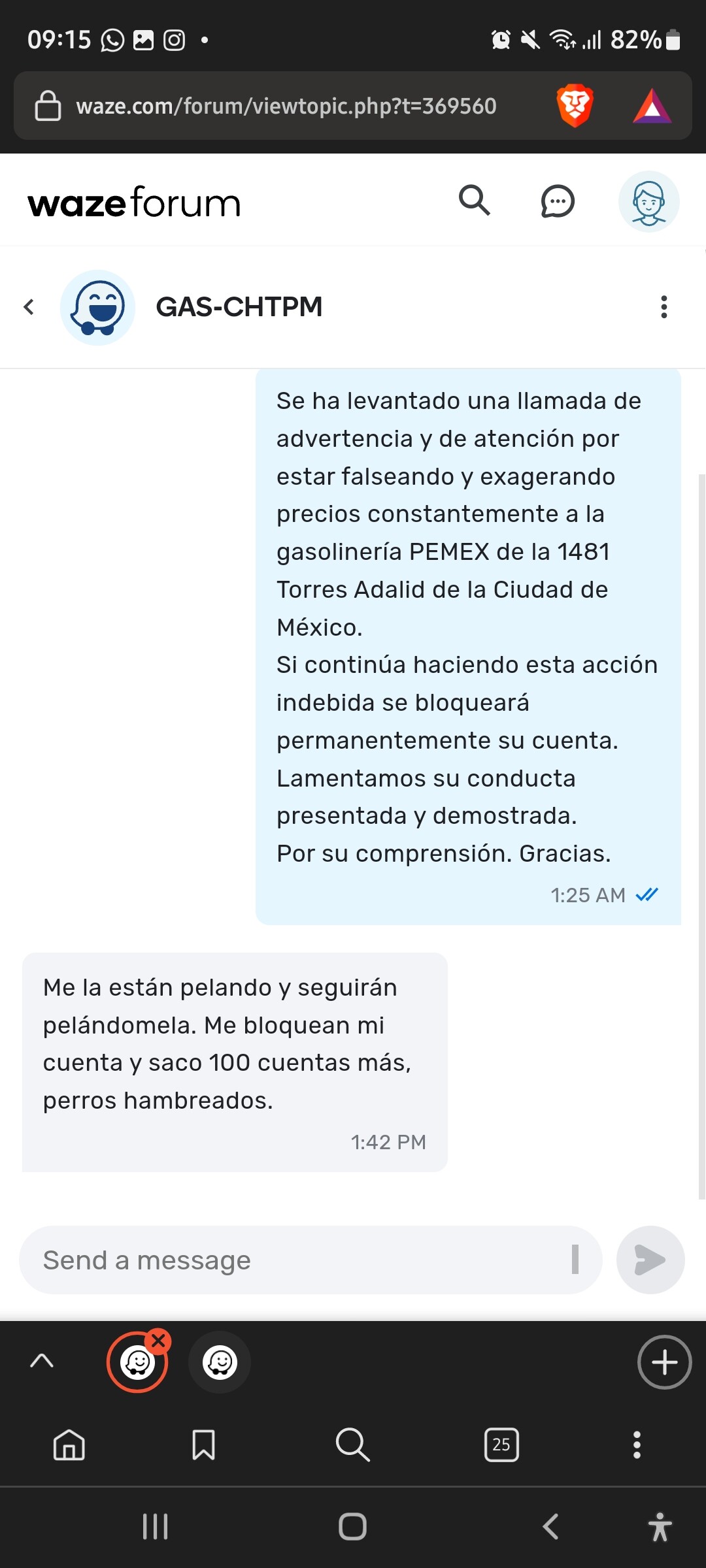Image resolution: width=706 pixels, height=1568 pixels.
Task: Send the typed message
Action: 650,1260
